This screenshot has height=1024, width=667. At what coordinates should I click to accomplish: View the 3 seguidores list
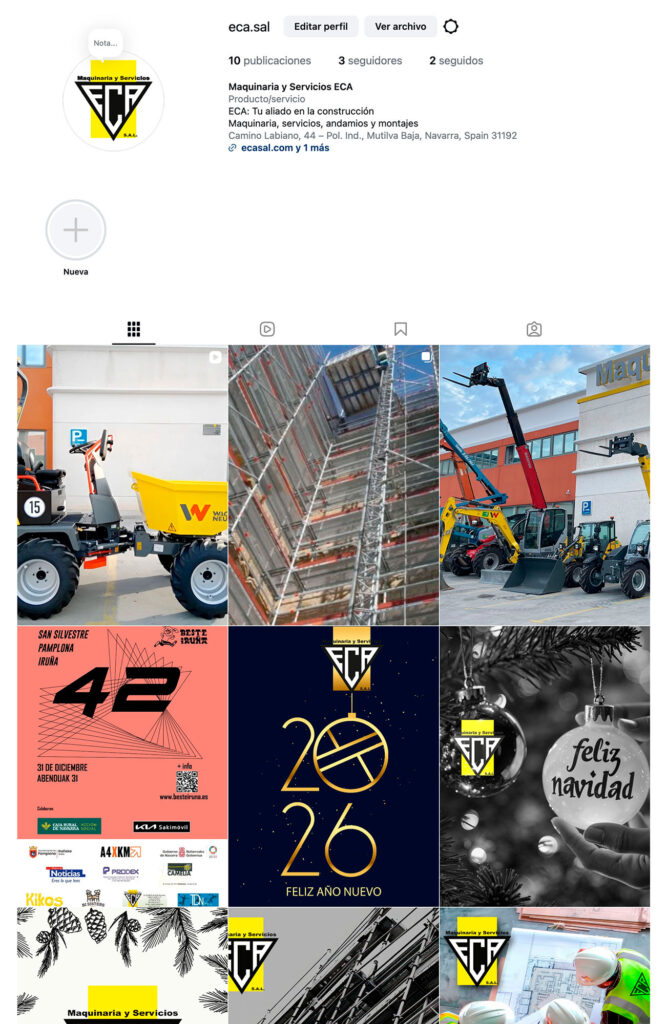coord(370,61)
